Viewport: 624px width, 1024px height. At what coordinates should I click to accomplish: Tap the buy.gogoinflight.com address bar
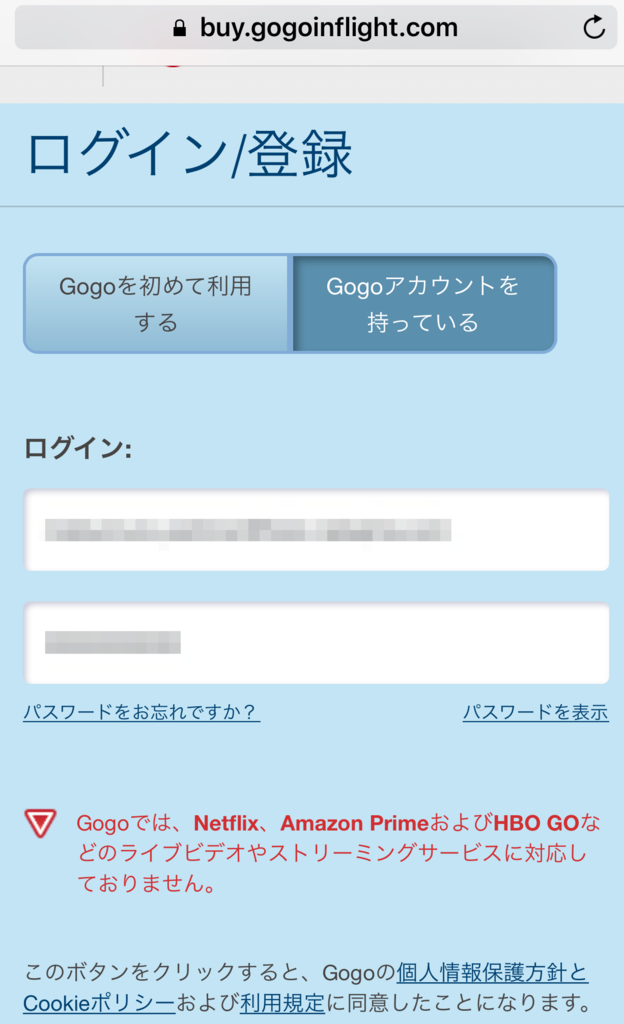coord(316,27)
